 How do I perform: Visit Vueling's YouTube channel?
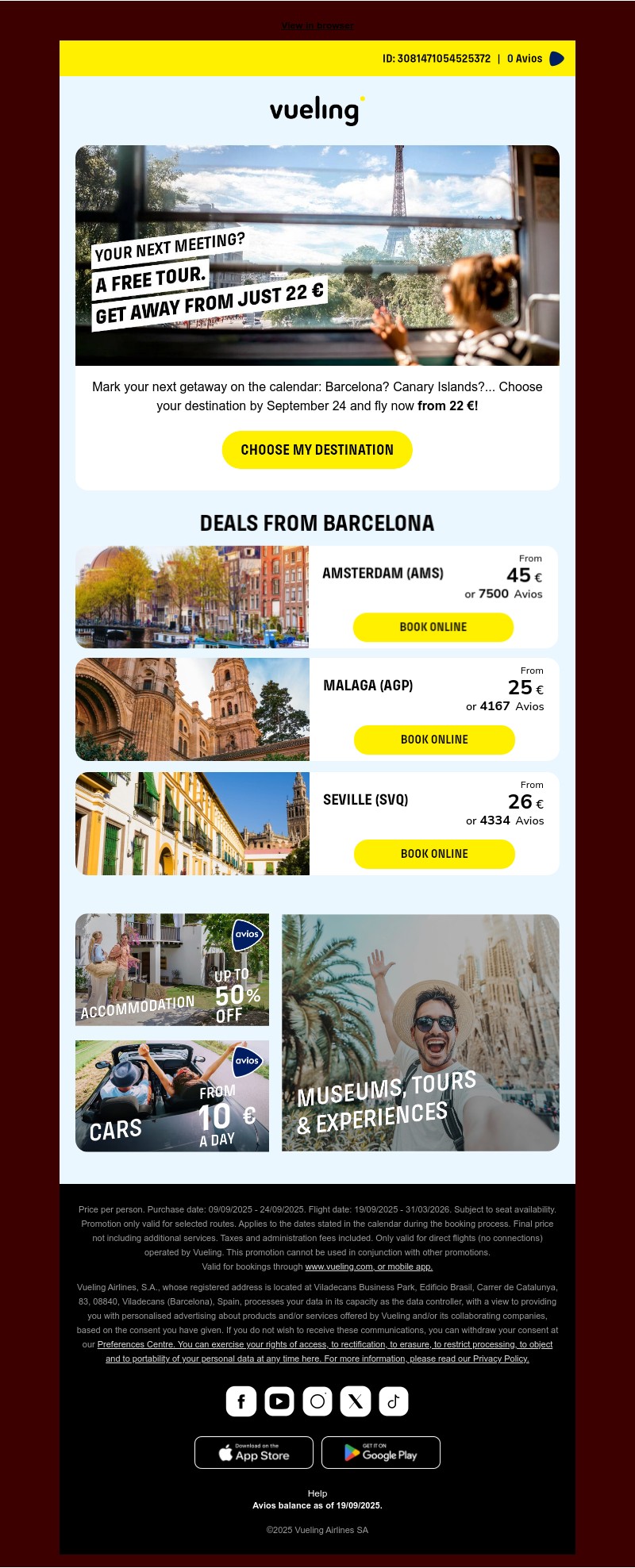[279, 1401]
